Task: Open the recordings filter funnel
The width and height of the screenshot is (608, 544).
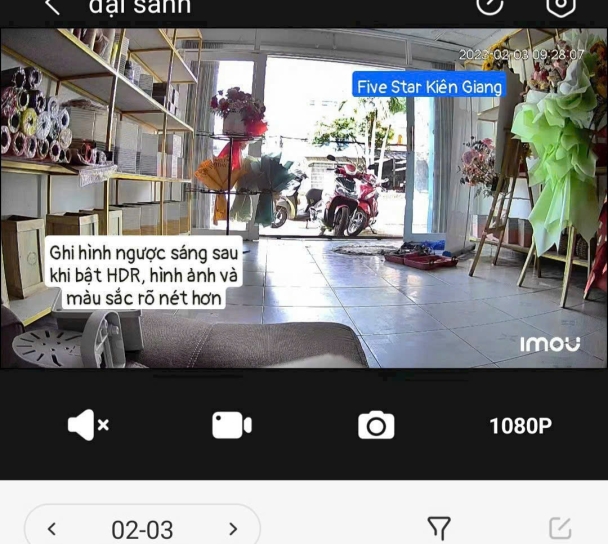Action: (438, 528)
